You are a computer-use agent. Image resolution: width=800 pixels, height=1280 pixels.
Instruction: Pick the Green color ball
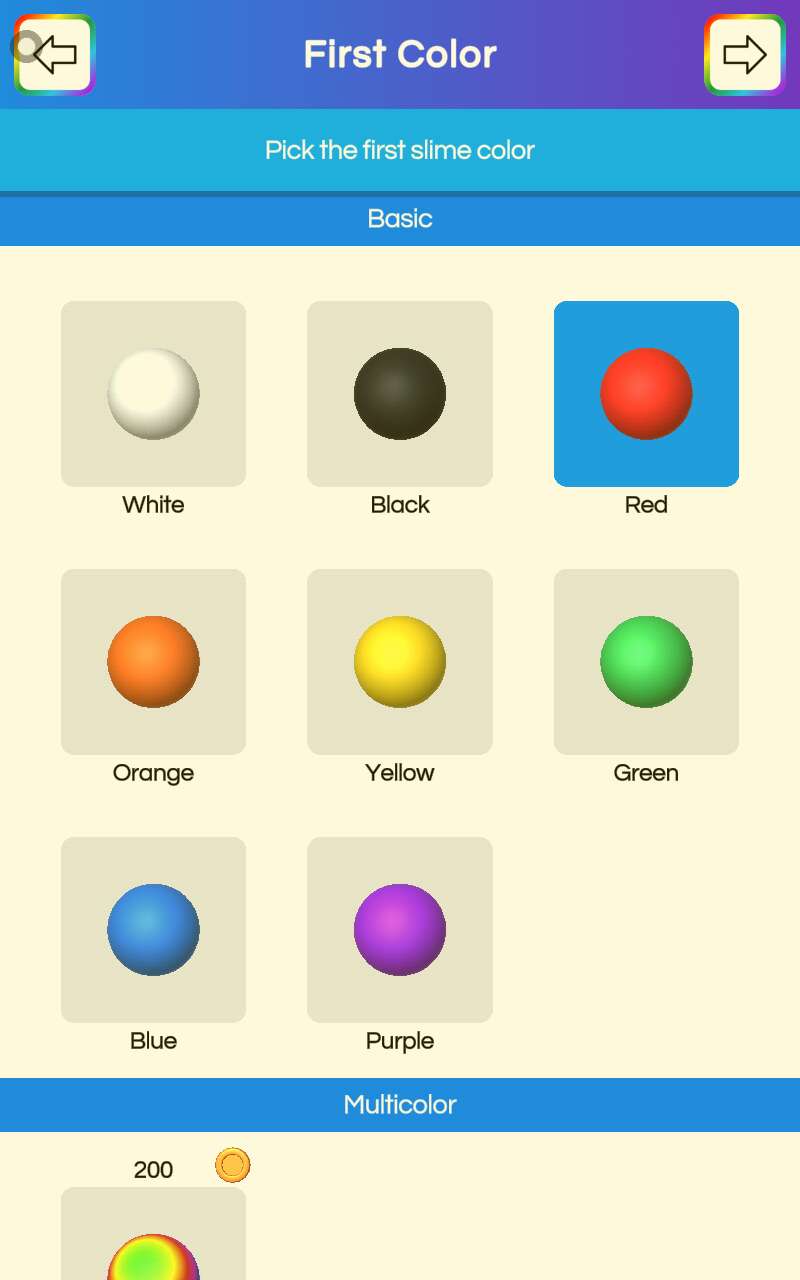[646, 662]
